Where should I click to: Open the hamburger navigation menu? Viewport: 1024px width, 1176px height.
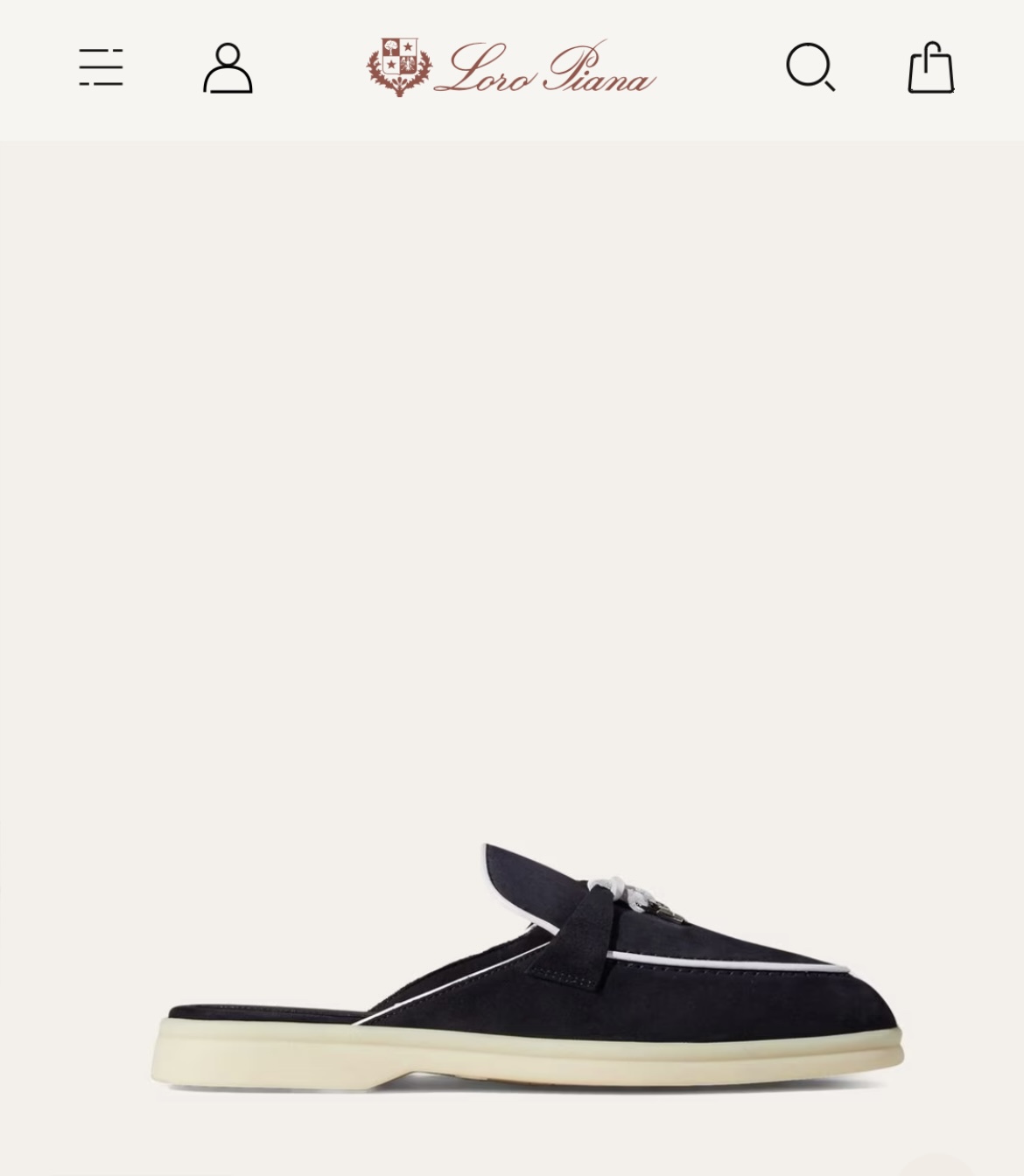click(x=101, y=67)
